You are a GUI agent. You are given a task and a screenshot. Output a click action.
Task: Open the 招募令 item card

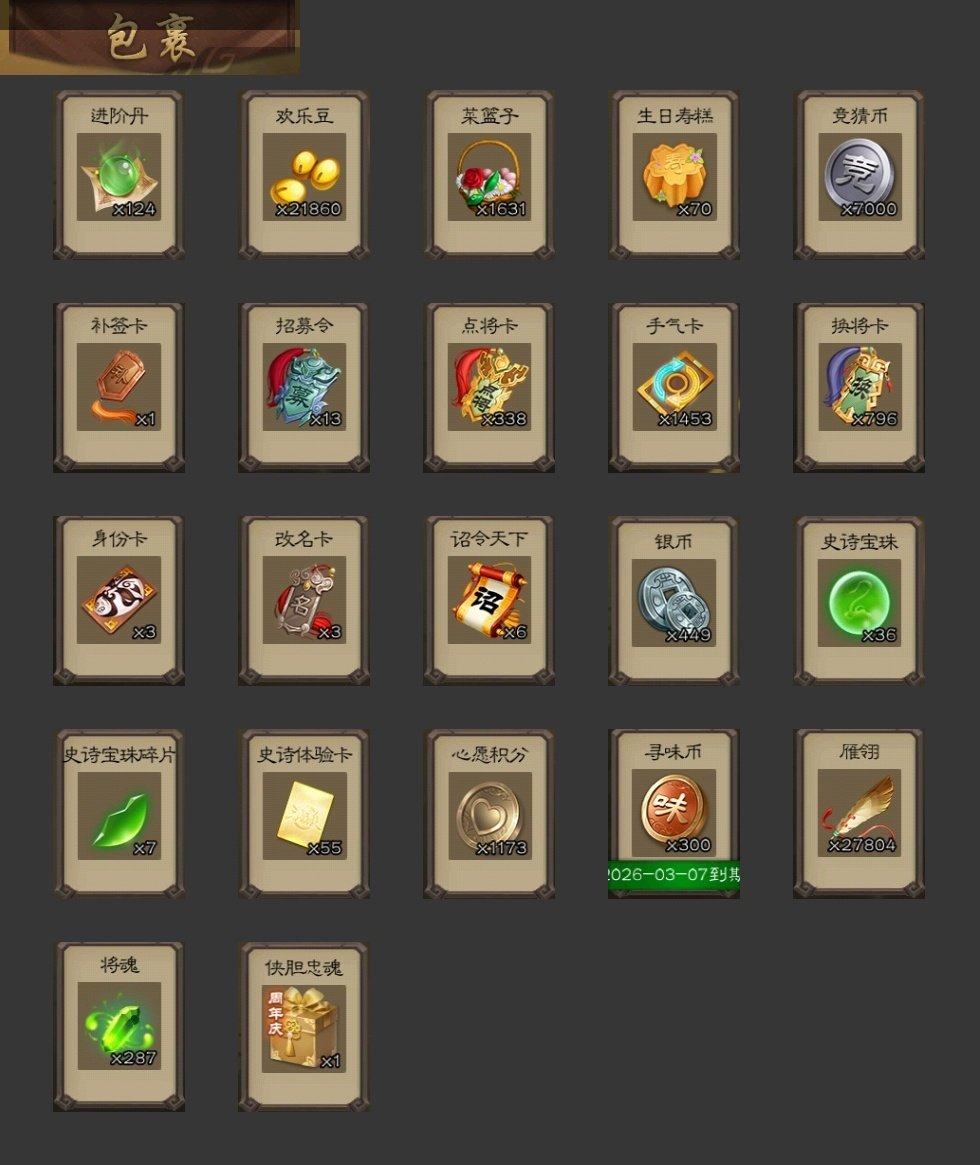[x=304, y=388]
